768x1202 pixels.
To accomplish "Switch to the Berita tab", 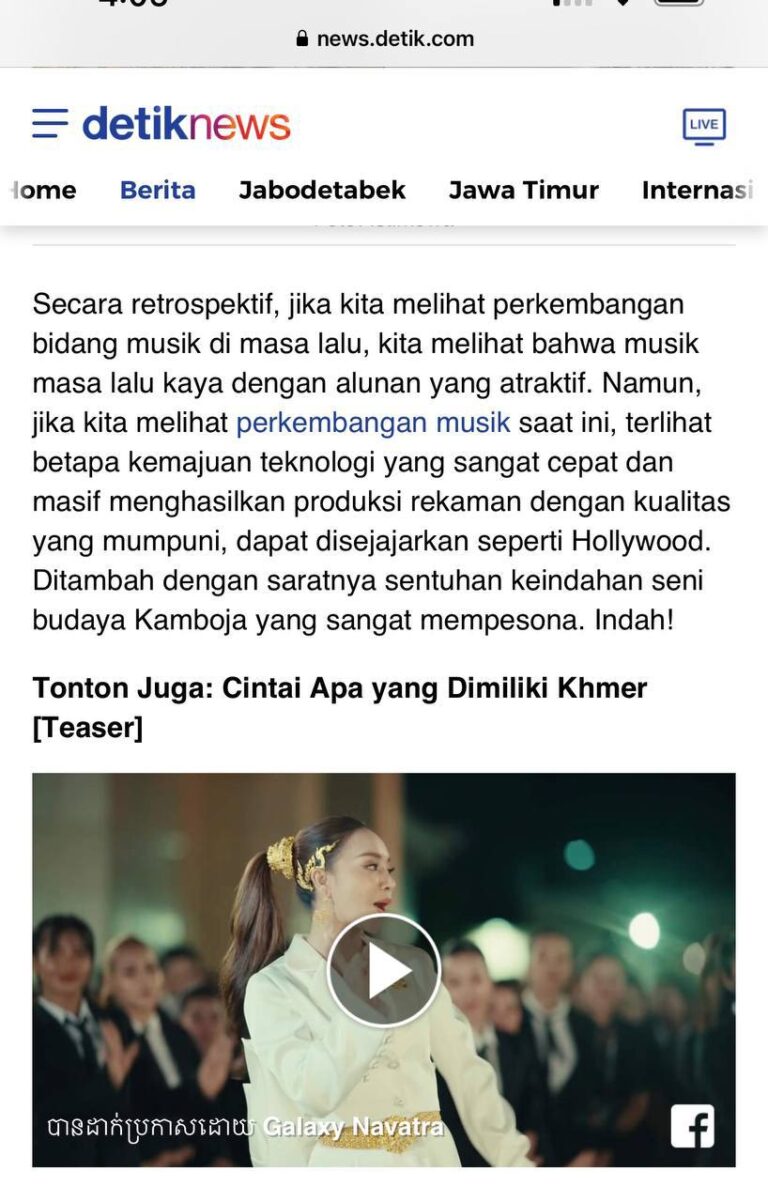I will pyautogui.click(x=157, y=190).
